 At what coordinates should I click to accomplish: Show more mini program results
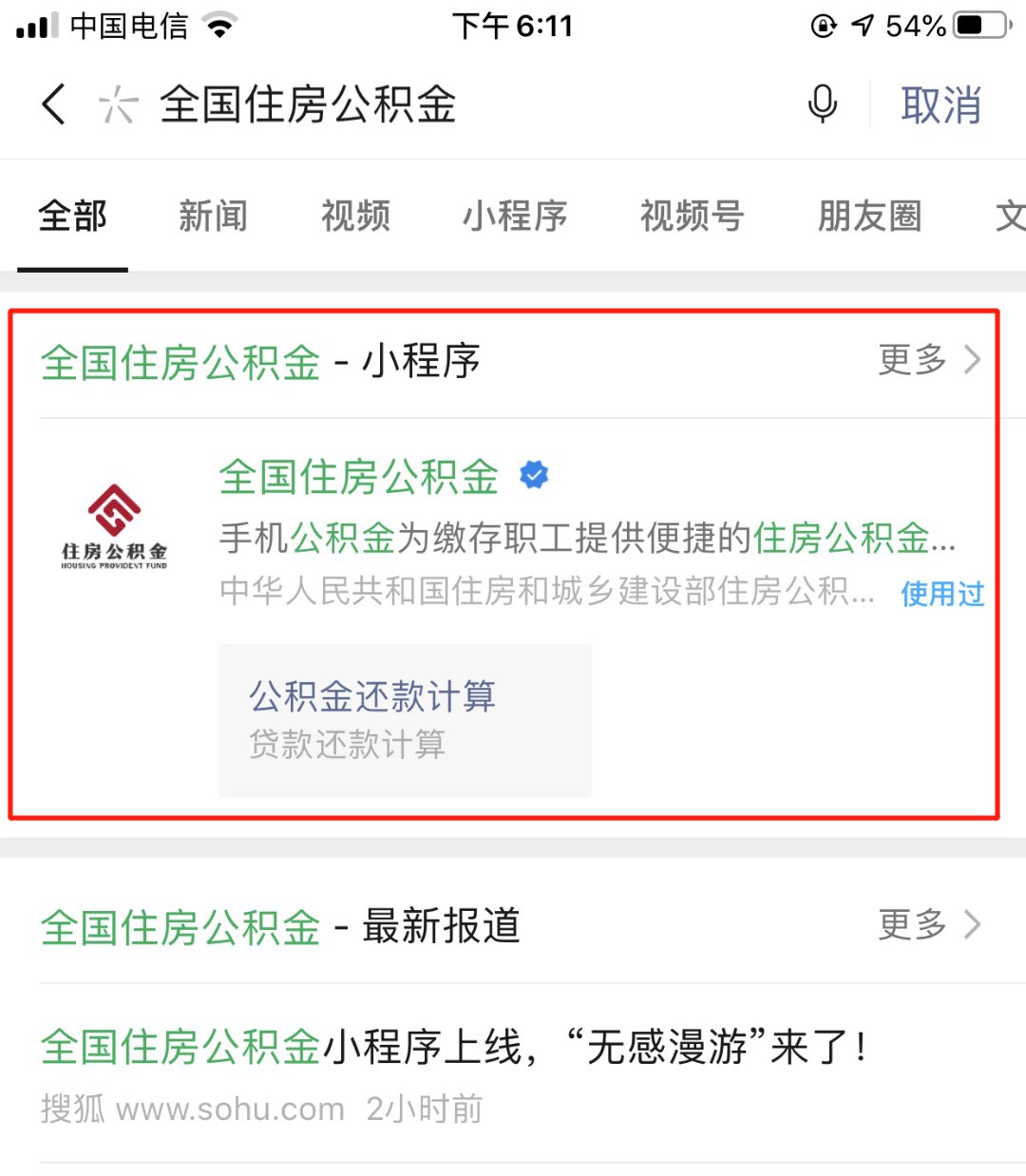(x=928, y=360)
